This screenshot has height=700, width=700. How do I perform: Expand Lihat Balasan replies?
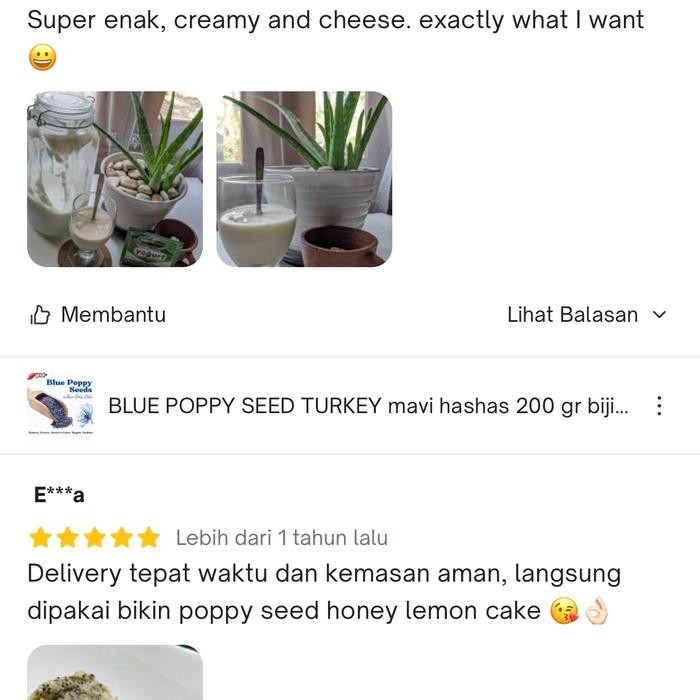tap(586, 315)
